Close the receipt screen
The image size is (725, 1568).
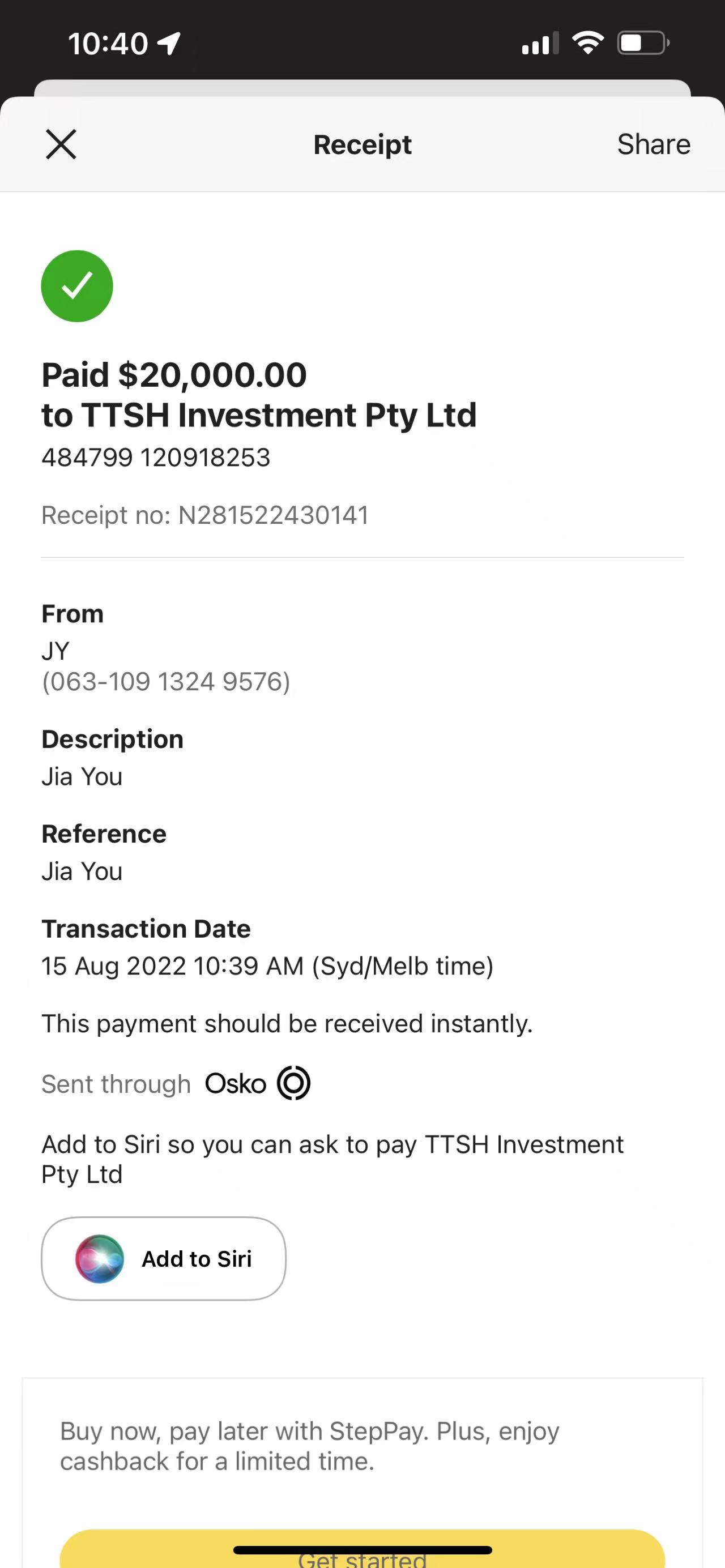[x=62, y=144]
